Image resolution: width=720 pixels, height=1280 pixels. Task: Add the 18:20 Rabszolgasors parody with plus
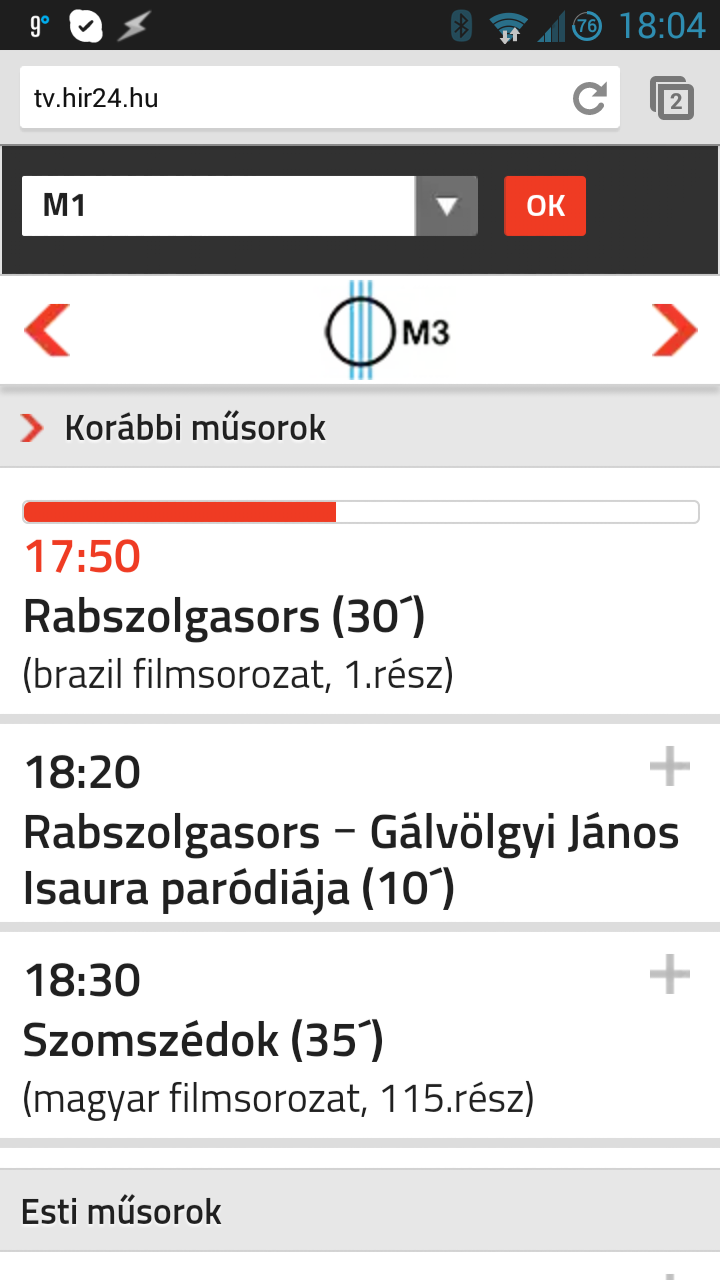pos(670,767)
